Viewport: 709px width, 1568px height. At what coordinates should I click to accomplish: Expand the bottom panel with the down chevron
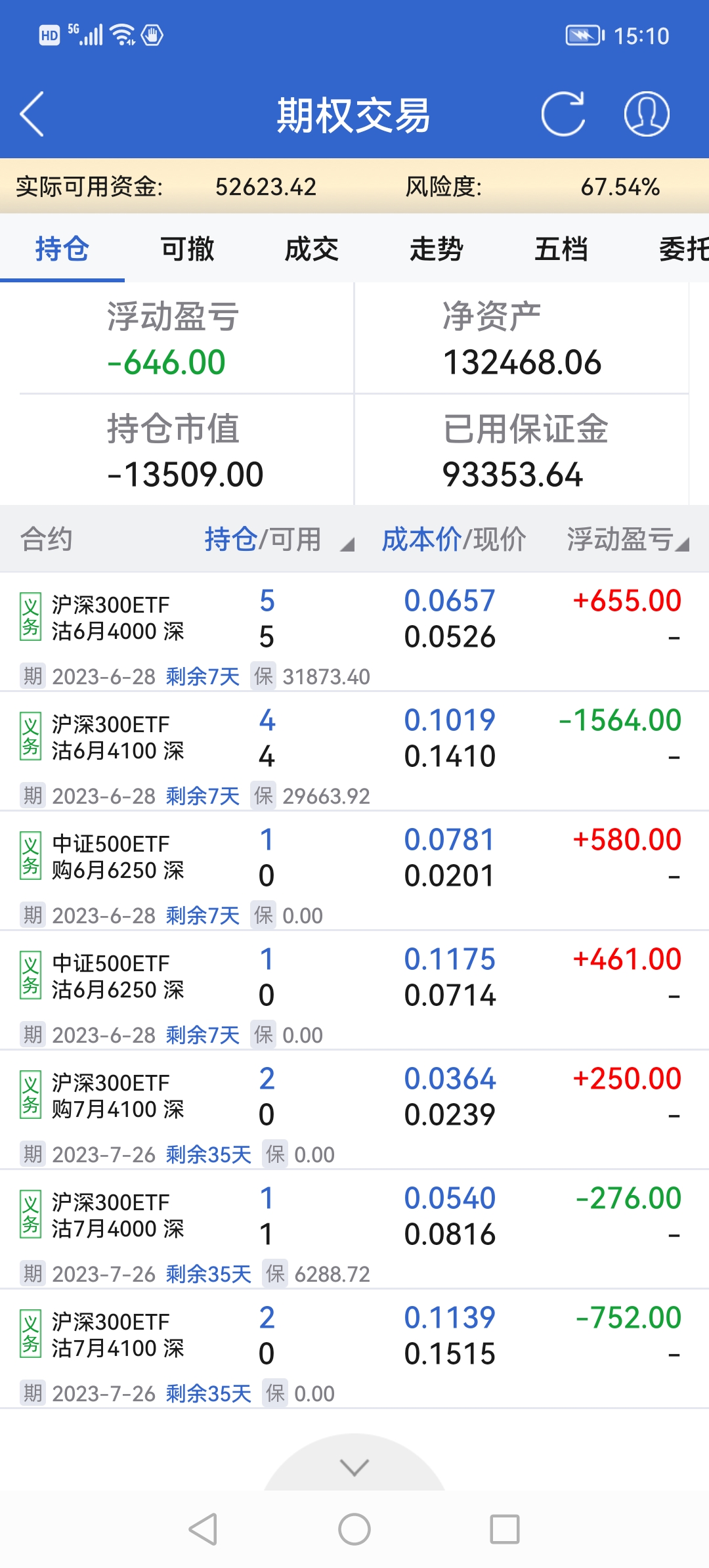coord(354,1467)
